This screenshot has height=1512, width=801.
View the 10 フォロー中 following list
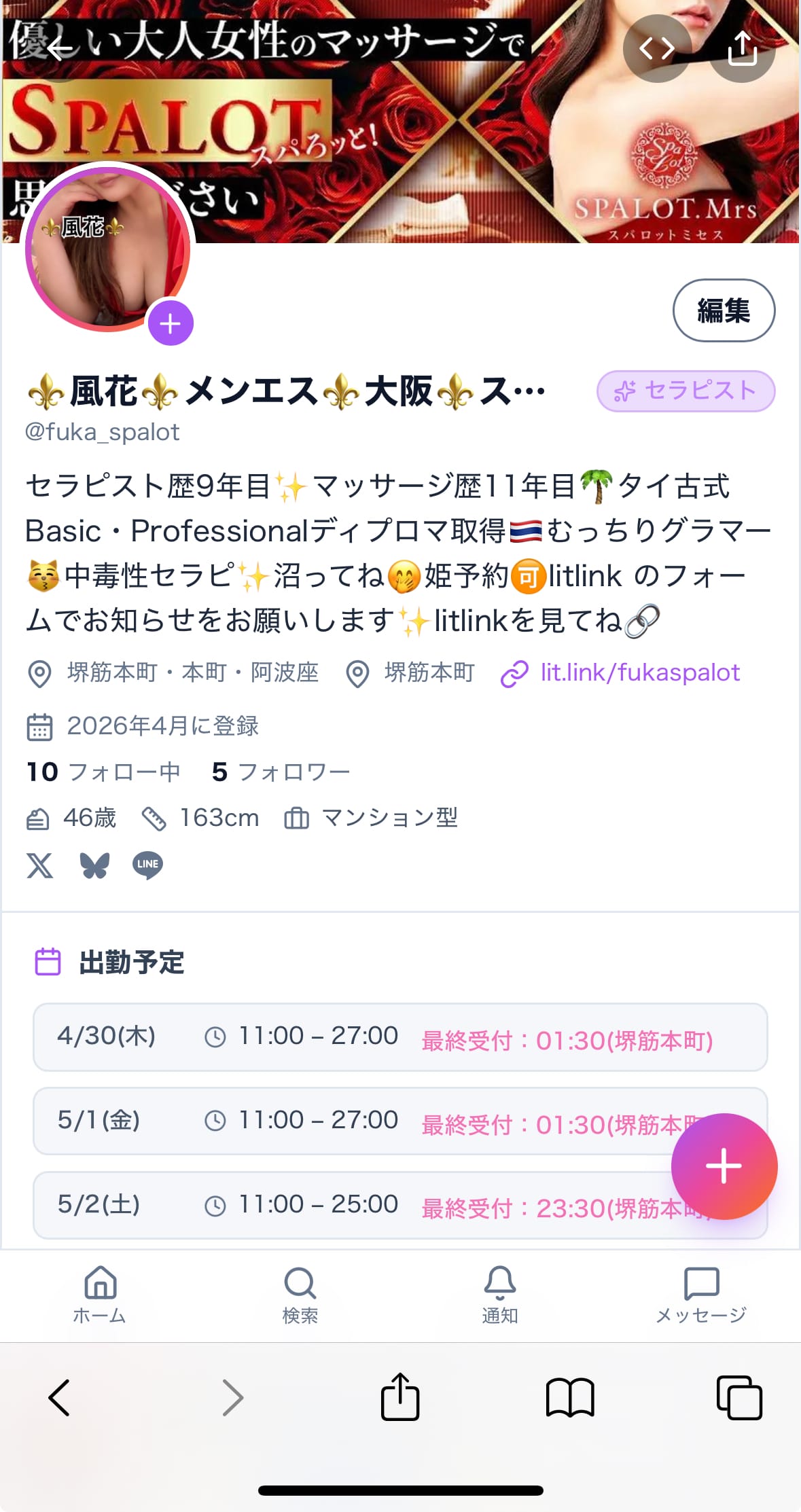click(103, 772)
